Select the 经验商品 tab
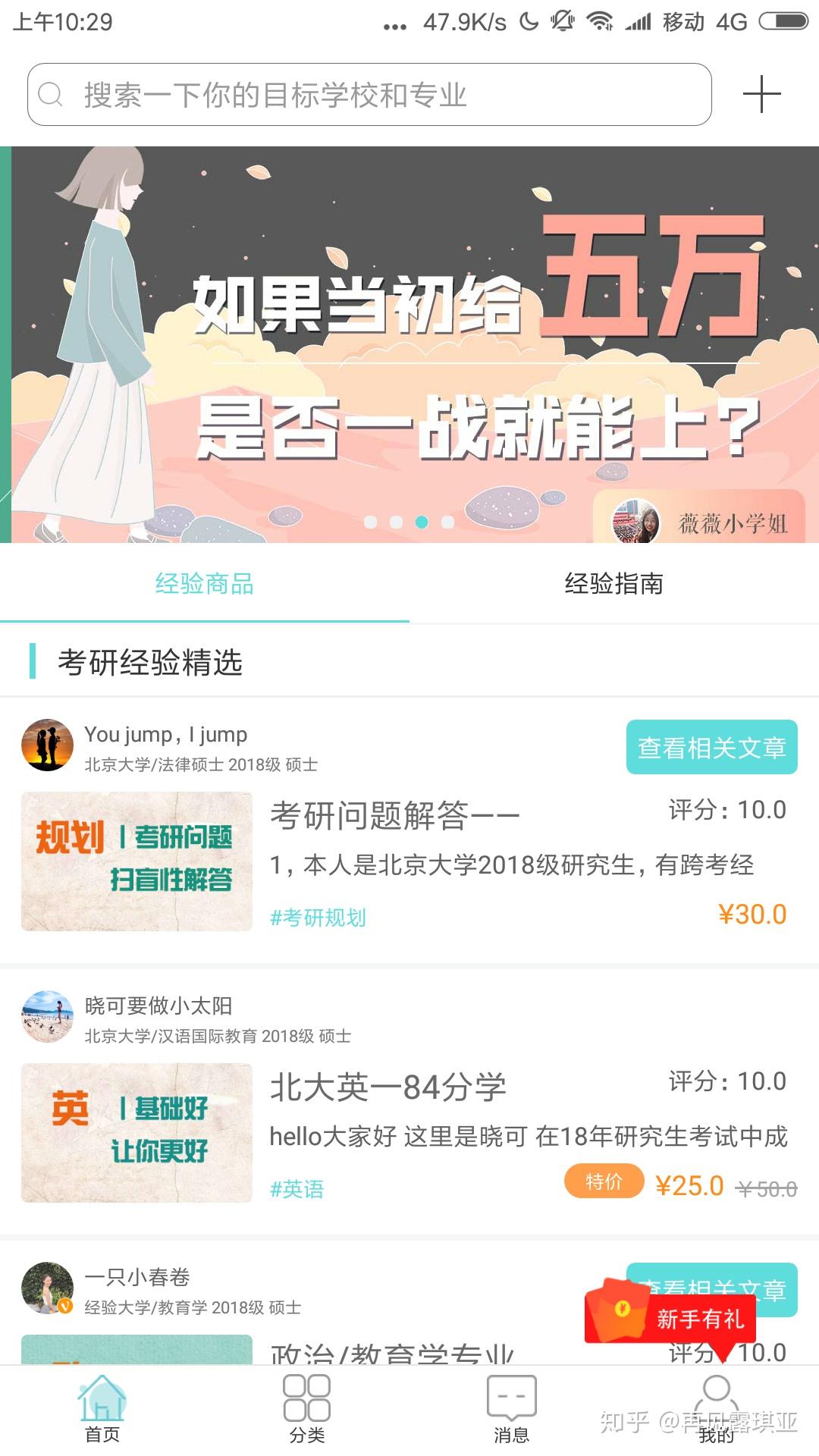The image size is (819, 1456). pyautogui.click(x=205, y=584)
